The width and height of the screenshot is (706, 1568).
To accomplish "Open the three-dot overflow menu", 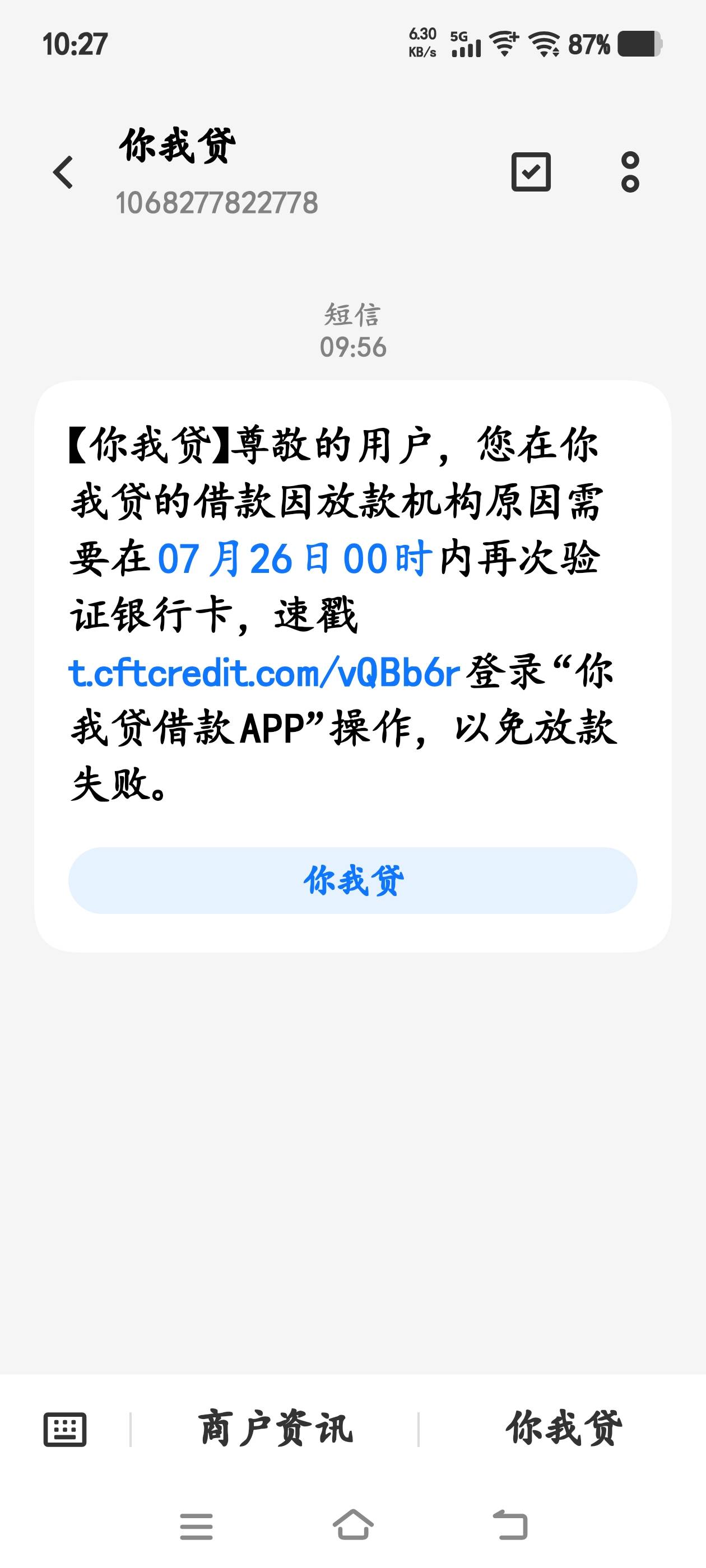I will (630, 172).
